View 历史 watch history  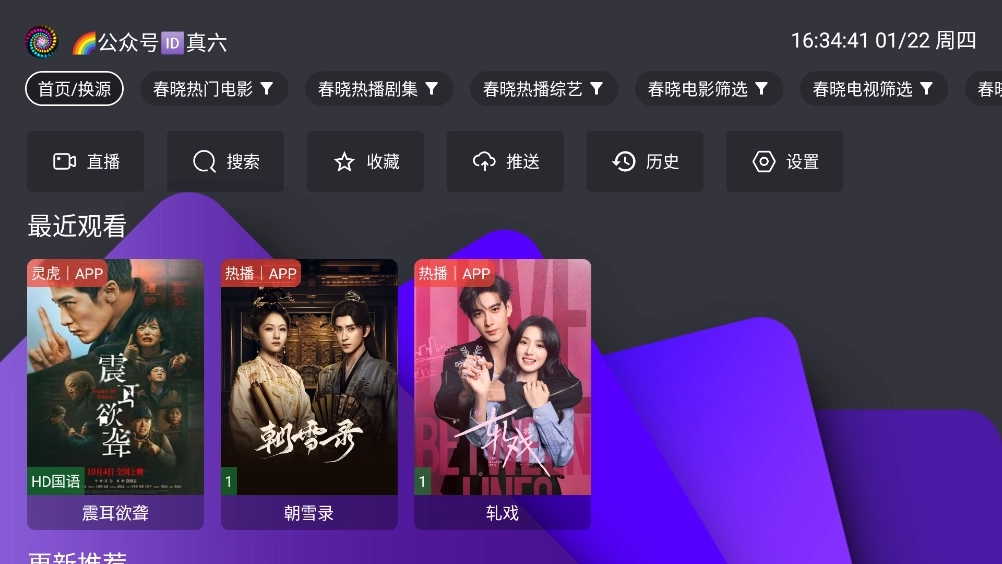pos(645,161)
